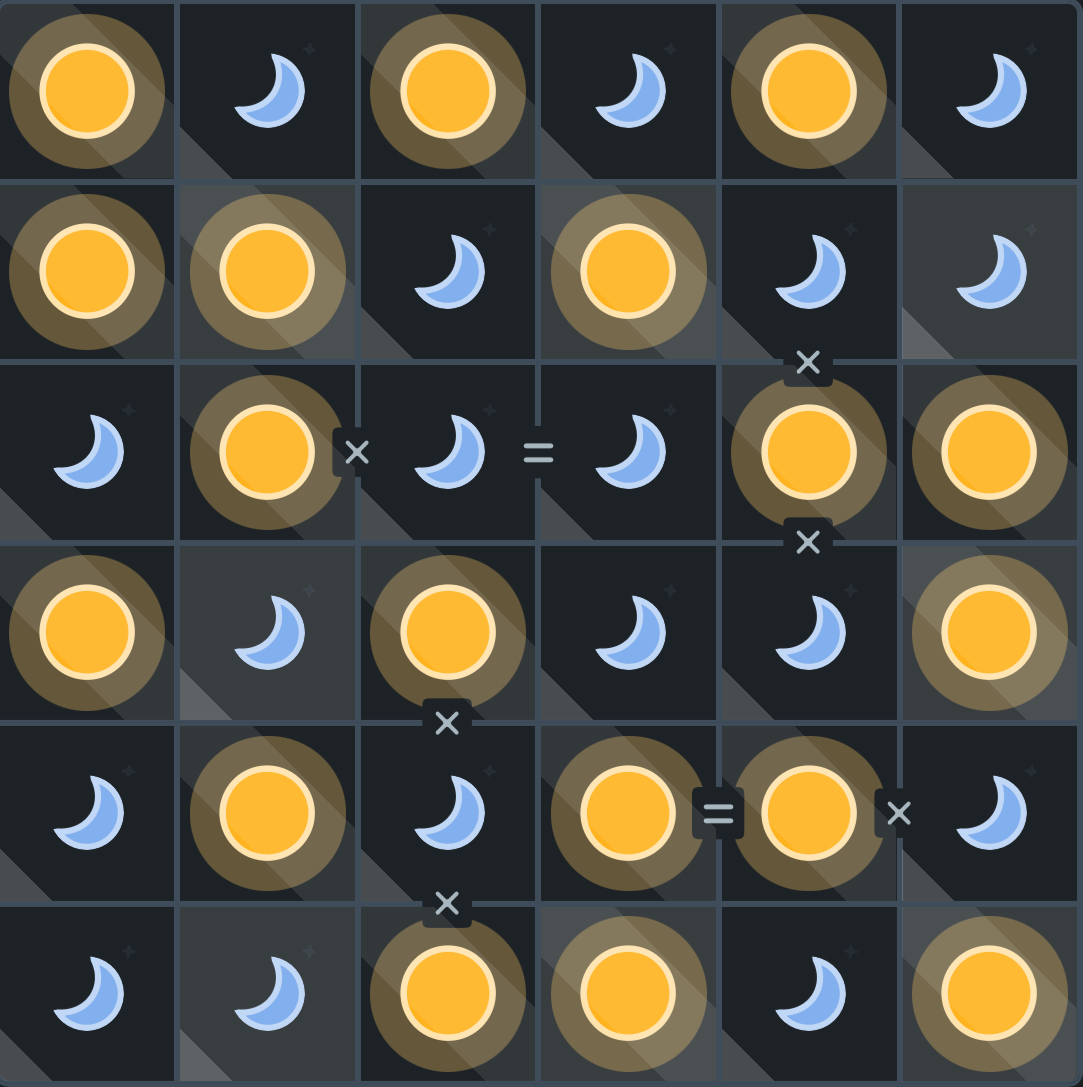The image size is (1083, 1087).
Task: Toggle the sun between = and × markers
Action: tap(808, 812)
